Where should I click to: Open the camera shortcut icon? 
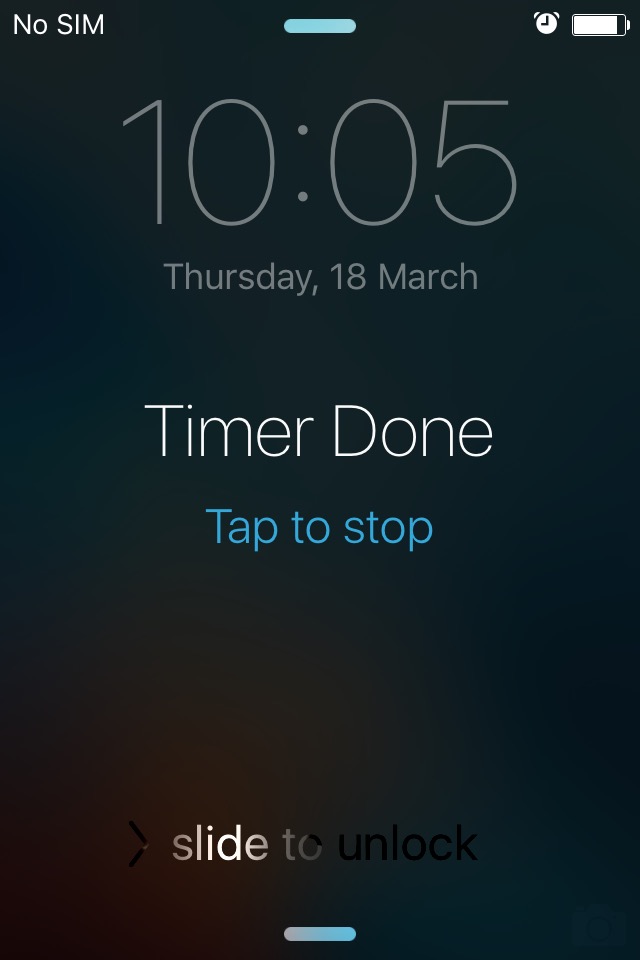(599, 928)
